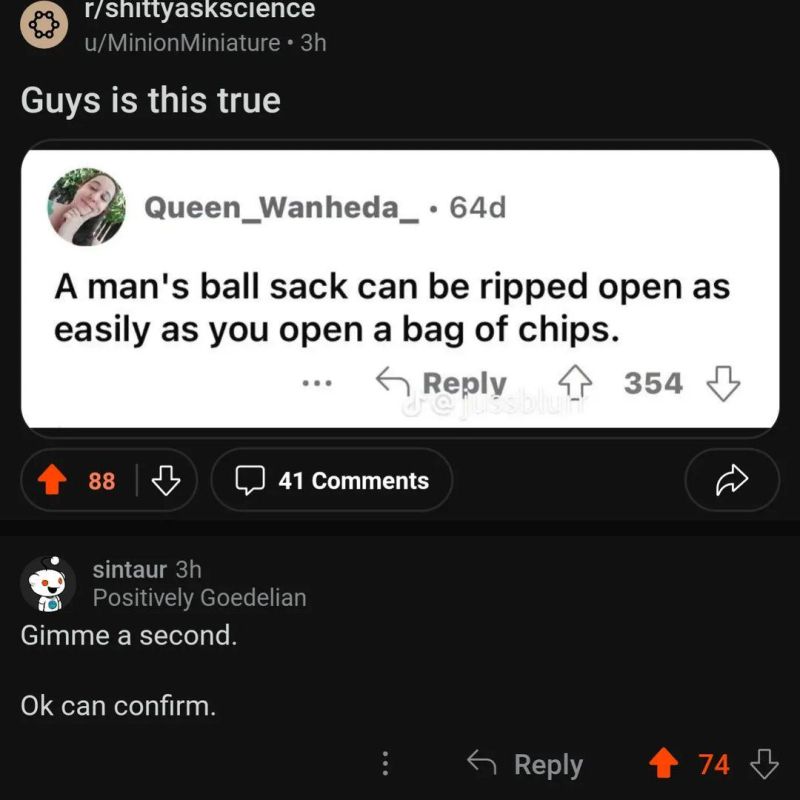Open the 41 Comments button

point(332,481)
